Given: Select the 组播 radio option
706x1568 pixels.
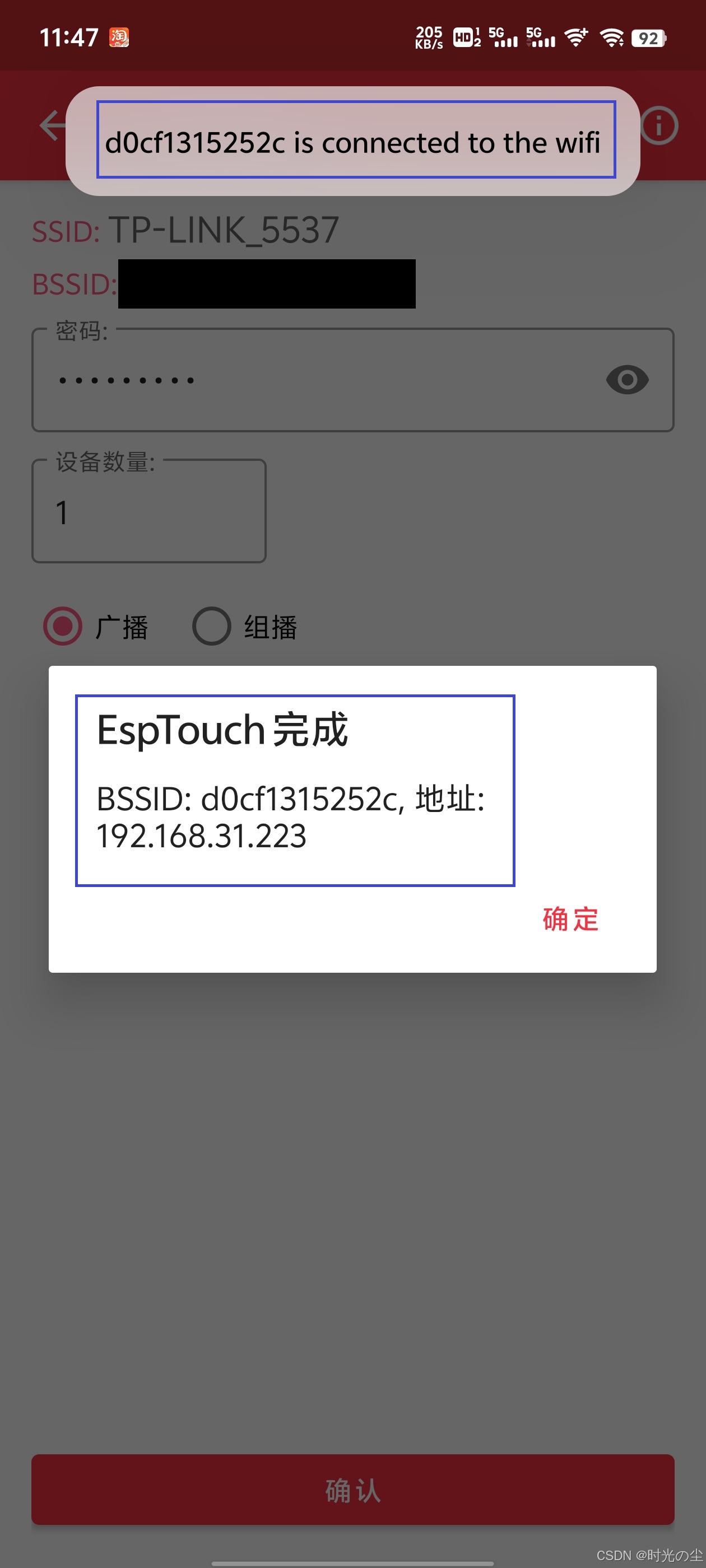Looking at the screenshot, I should (x=211, y=626).
